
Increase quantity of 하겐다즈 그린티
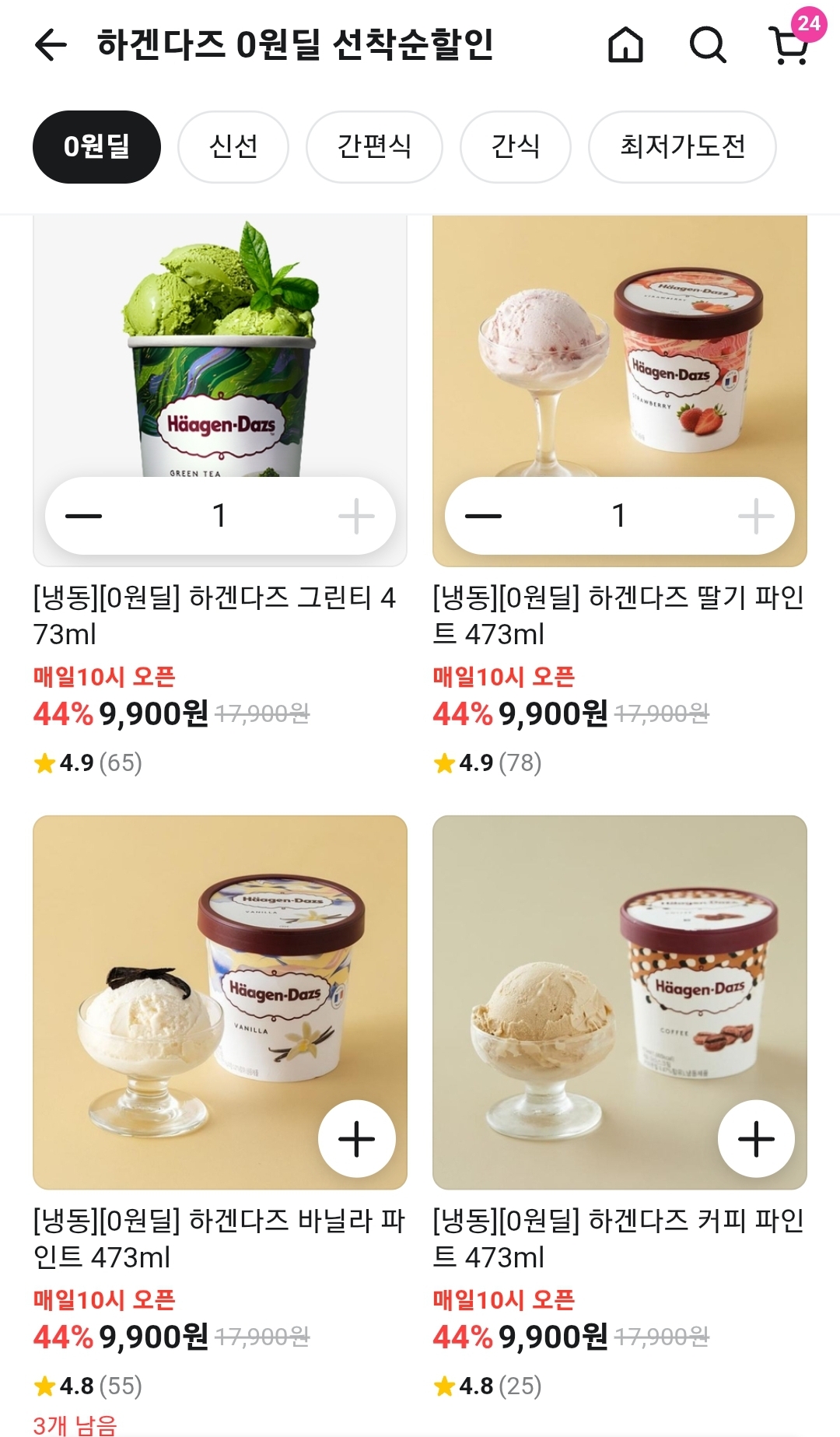[356, 516]
